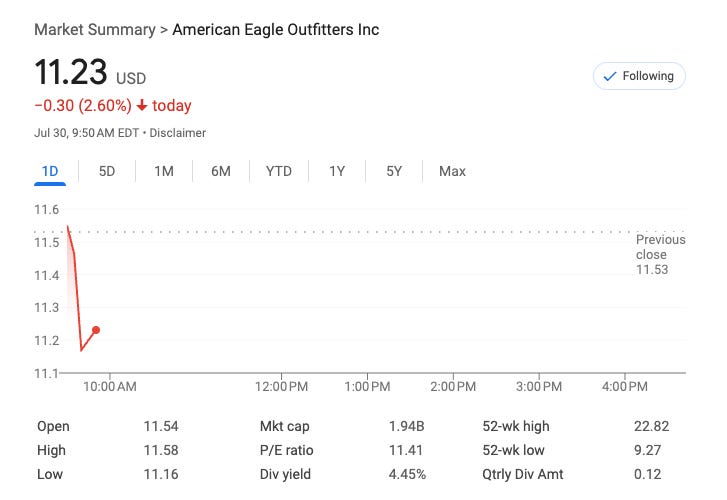Show the 5Y price chart

(x=394, y=171)
